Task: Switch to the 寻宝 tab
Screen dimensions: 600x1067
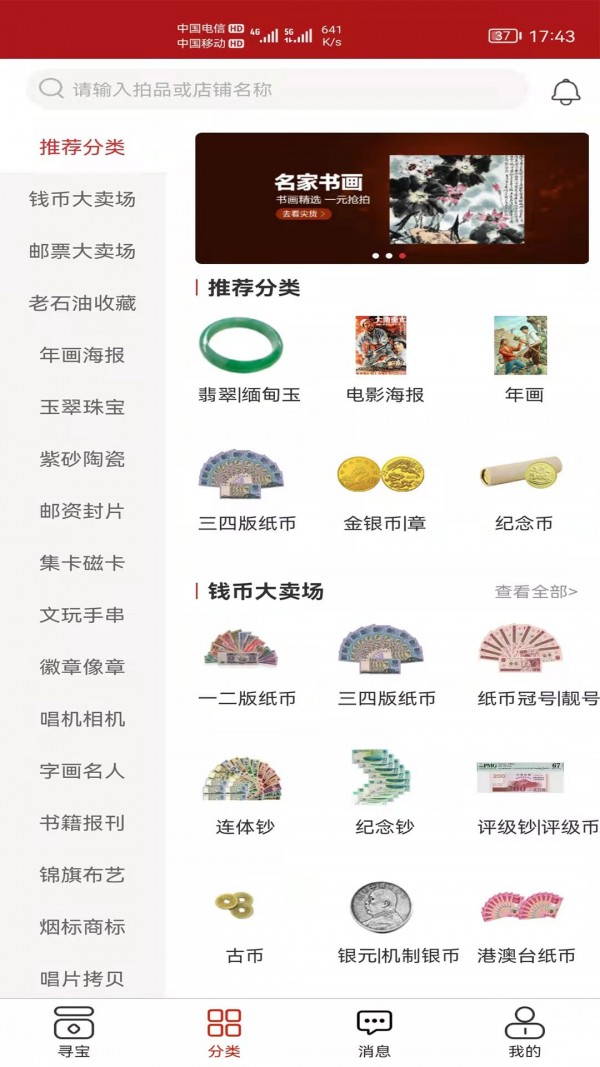Action: point(74,1032)
